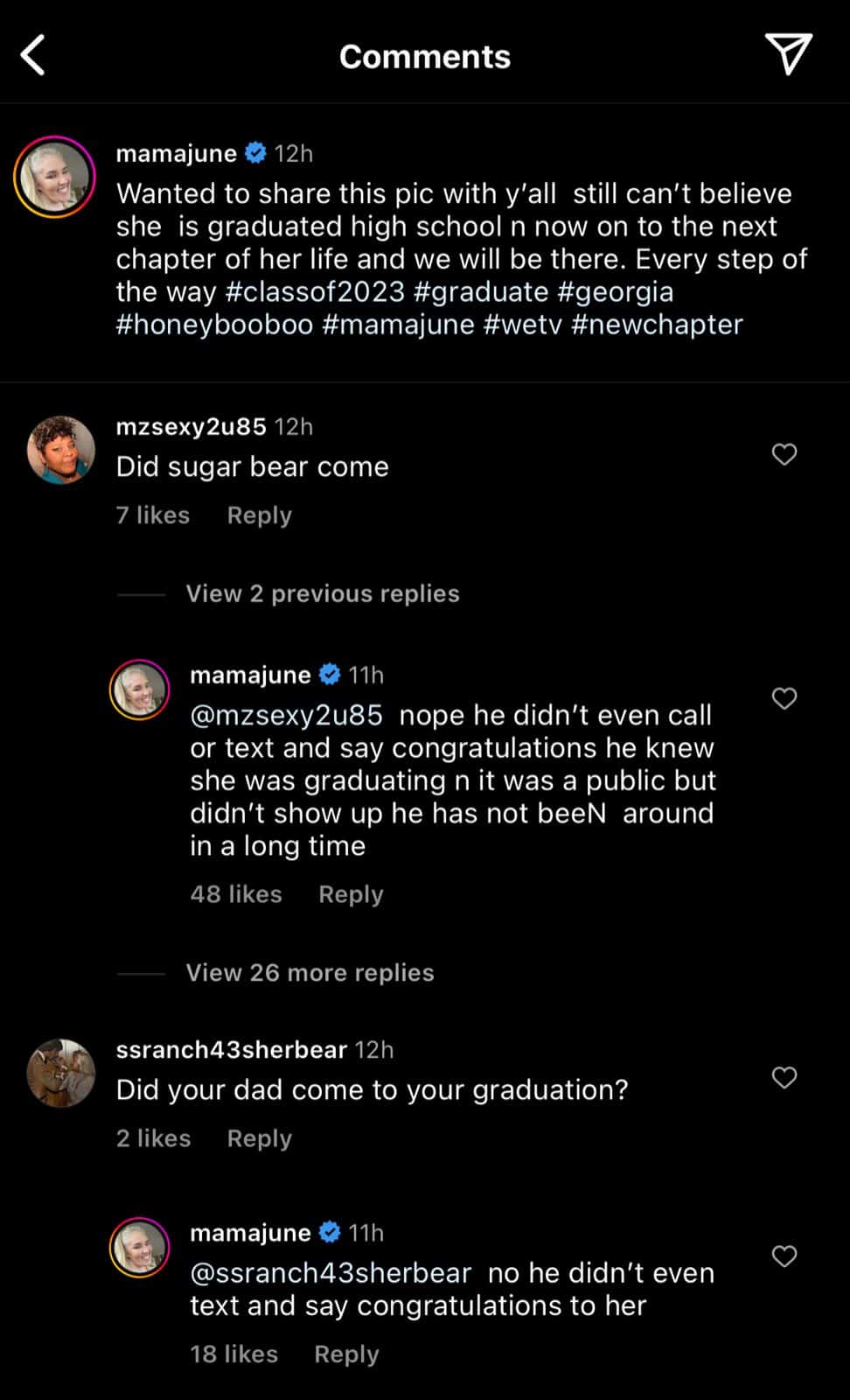Expand View 2 previous replies
This screenshot has width=850, height=1400.
pos(322,593)
